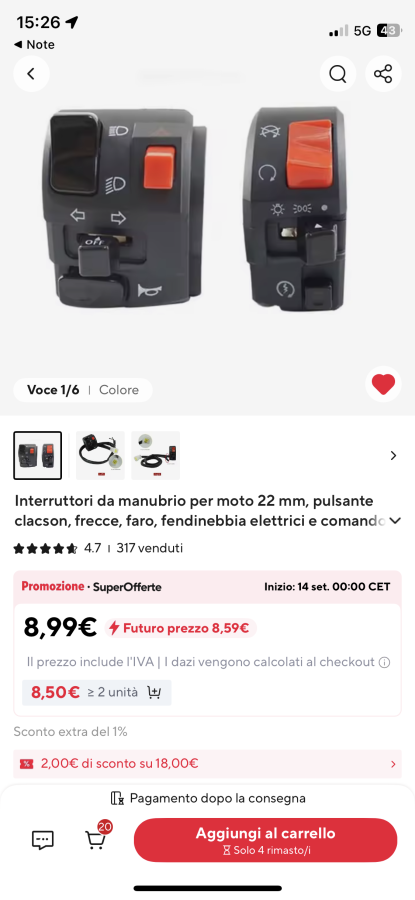Select the second color thumbnail with cable

(x=100, y=455)
